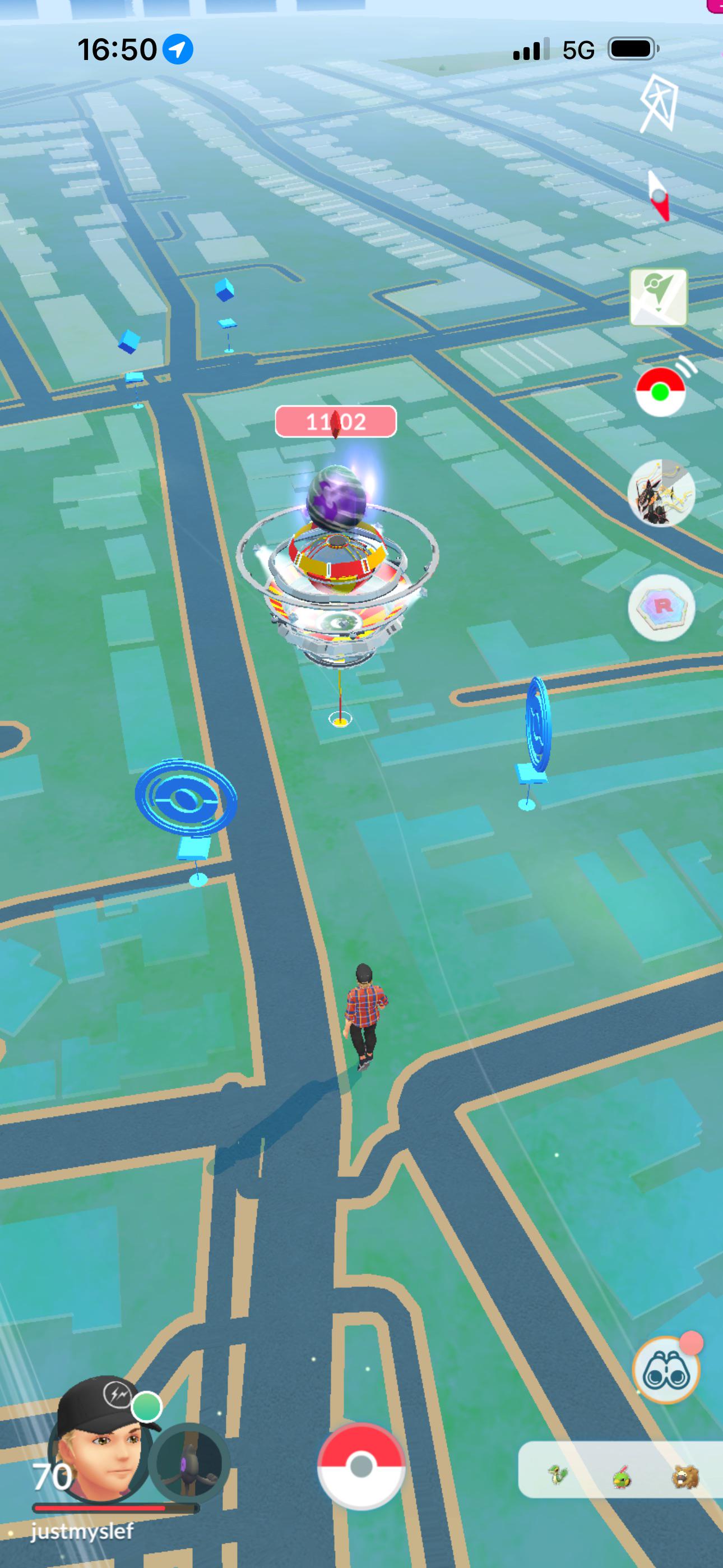Open the Routes map button
This screenshot has width=723, height=1568.
pos(659,298)
